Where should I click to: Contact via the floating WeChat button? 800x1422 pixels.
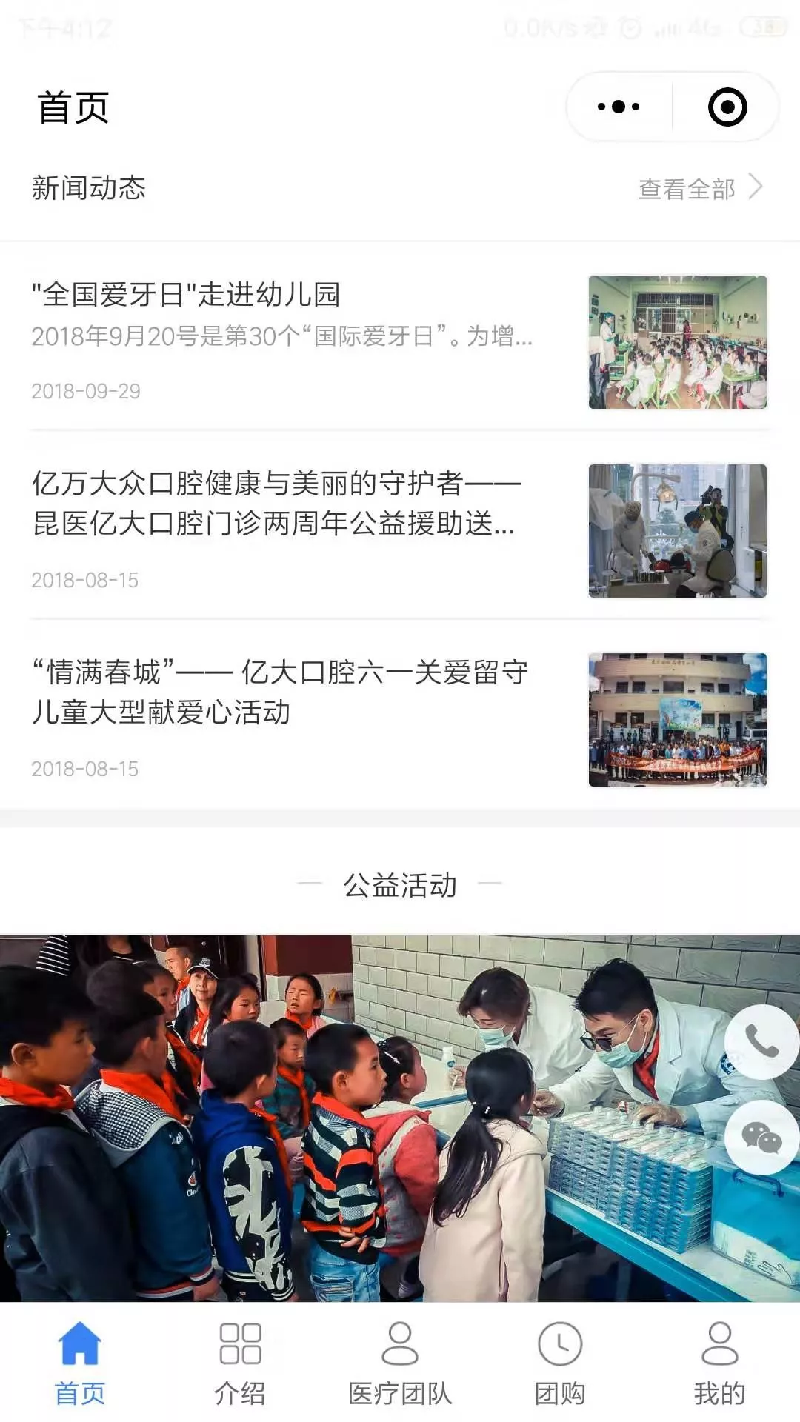click(761, 1137)
